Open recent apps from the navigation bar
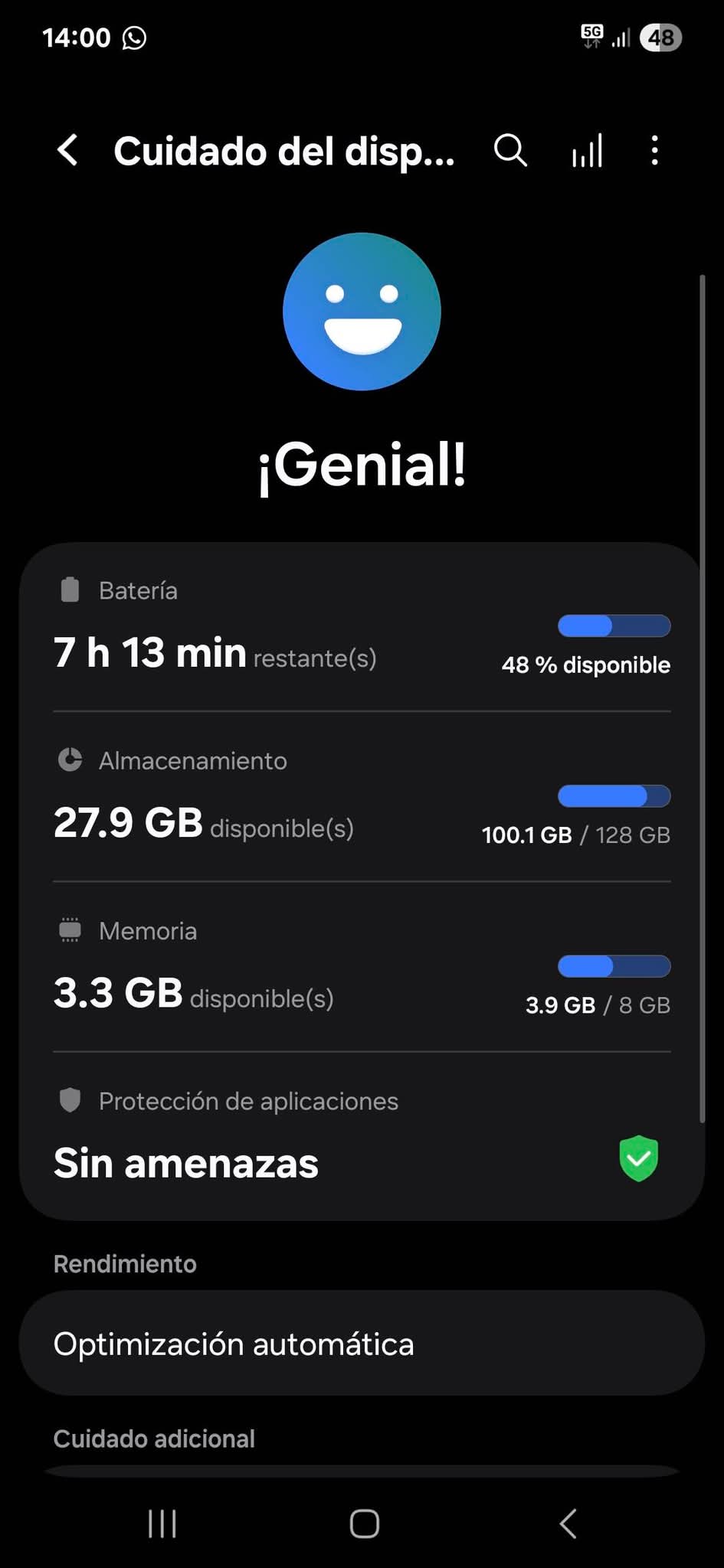The height and width of the screenshot is (1568, 724). point(162,1524)
